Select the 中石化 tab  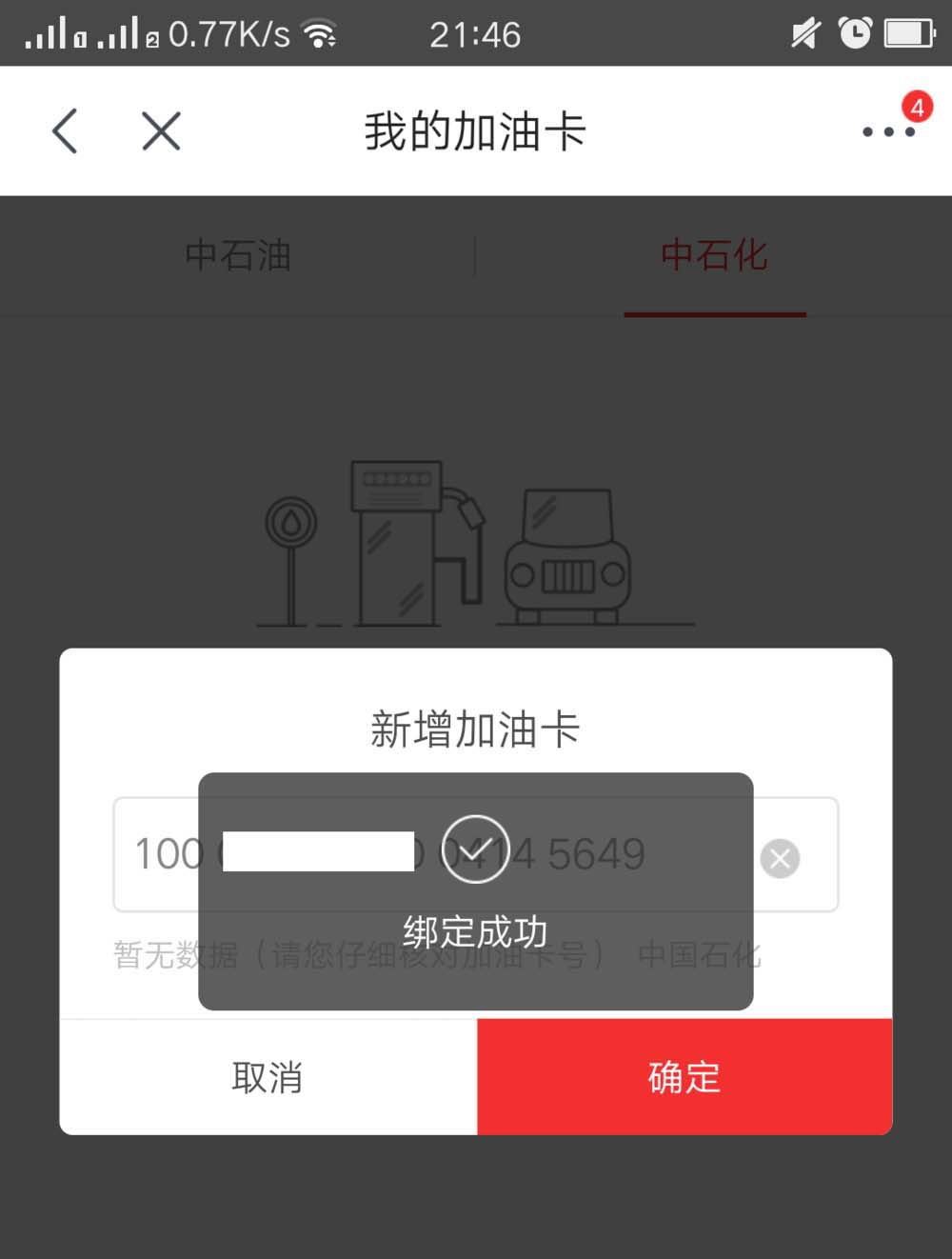click(714, 255)
